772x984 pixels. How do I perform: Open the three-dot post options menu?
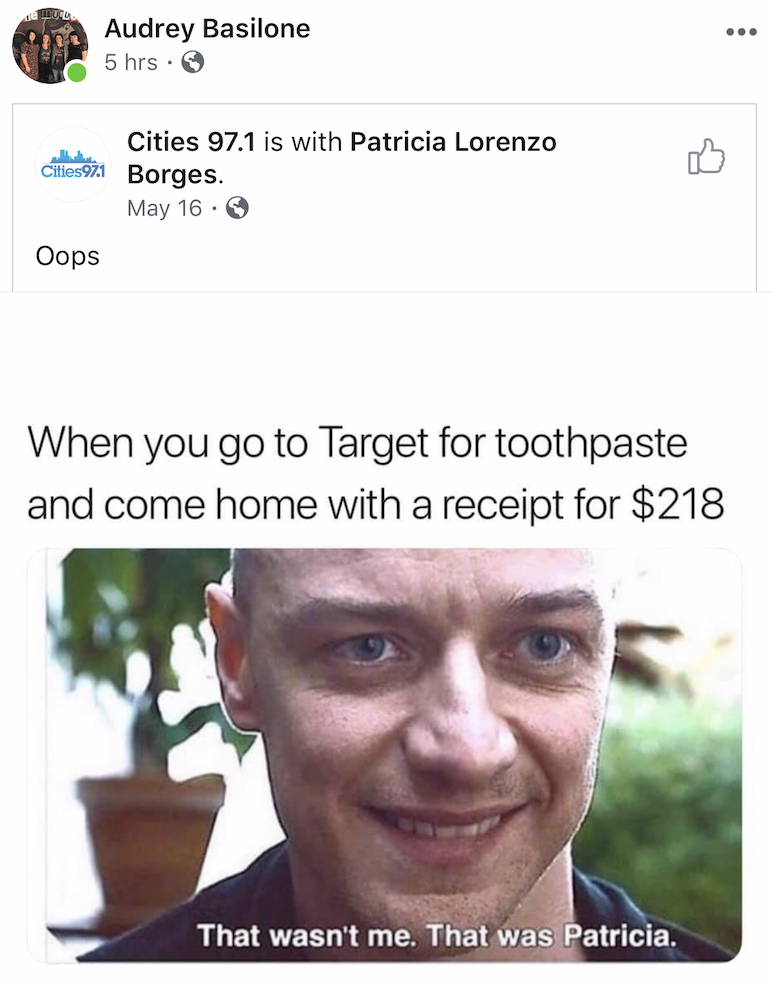pyautogui.click(x=741, y=31)
